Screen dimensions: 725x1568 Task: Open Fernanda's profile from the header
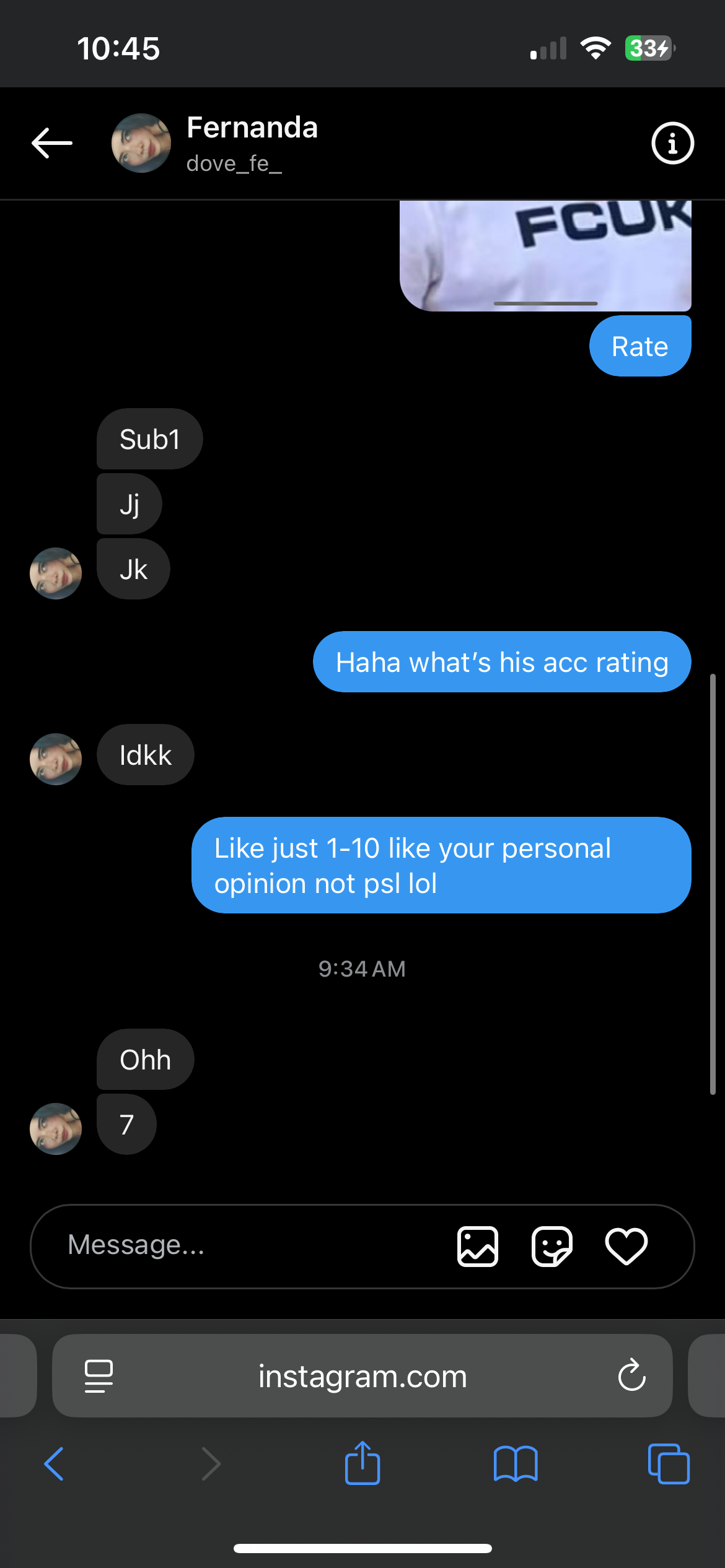[x=215, y=143]
